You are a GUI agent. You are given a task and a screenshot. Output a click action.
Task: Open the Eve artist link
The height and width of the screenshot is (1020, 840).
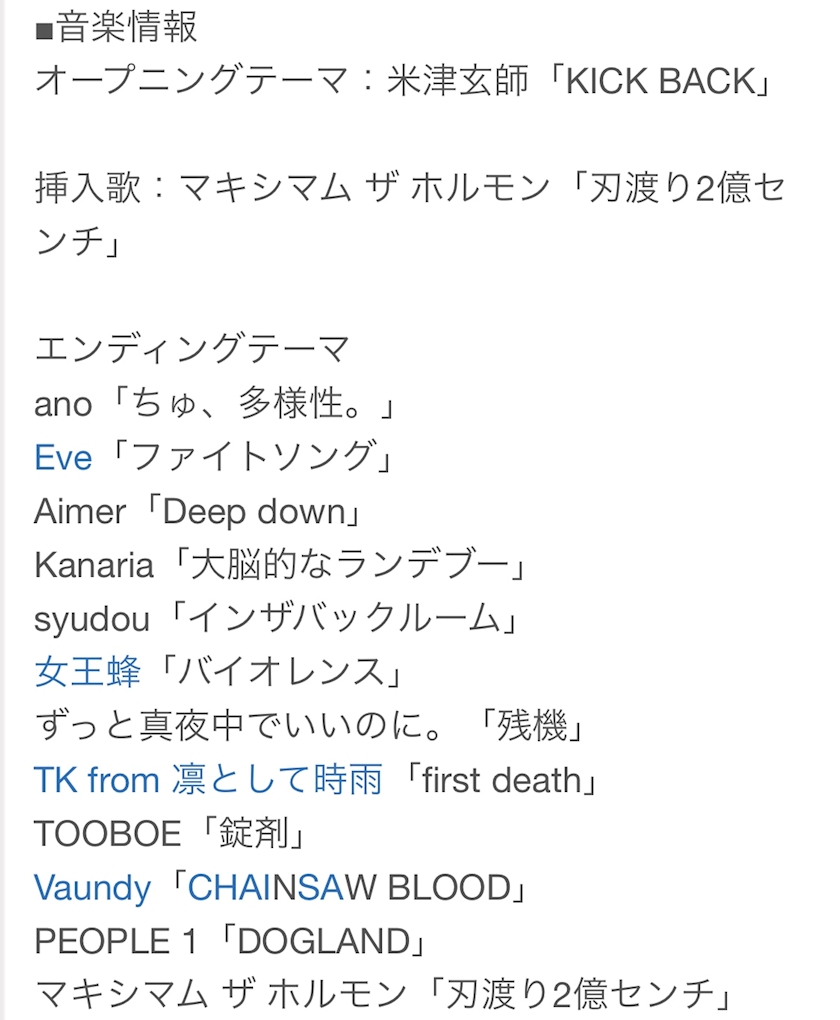tap(63, 457)
